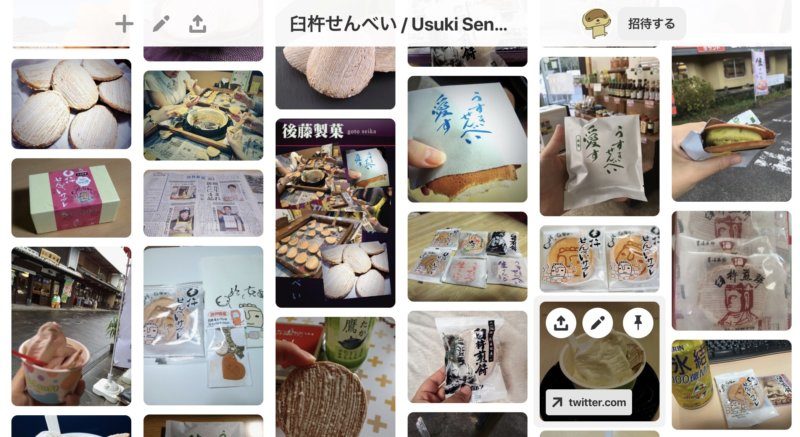Edit the highlighted twitter.com pin
800x437 pixels.
(598, 322)
